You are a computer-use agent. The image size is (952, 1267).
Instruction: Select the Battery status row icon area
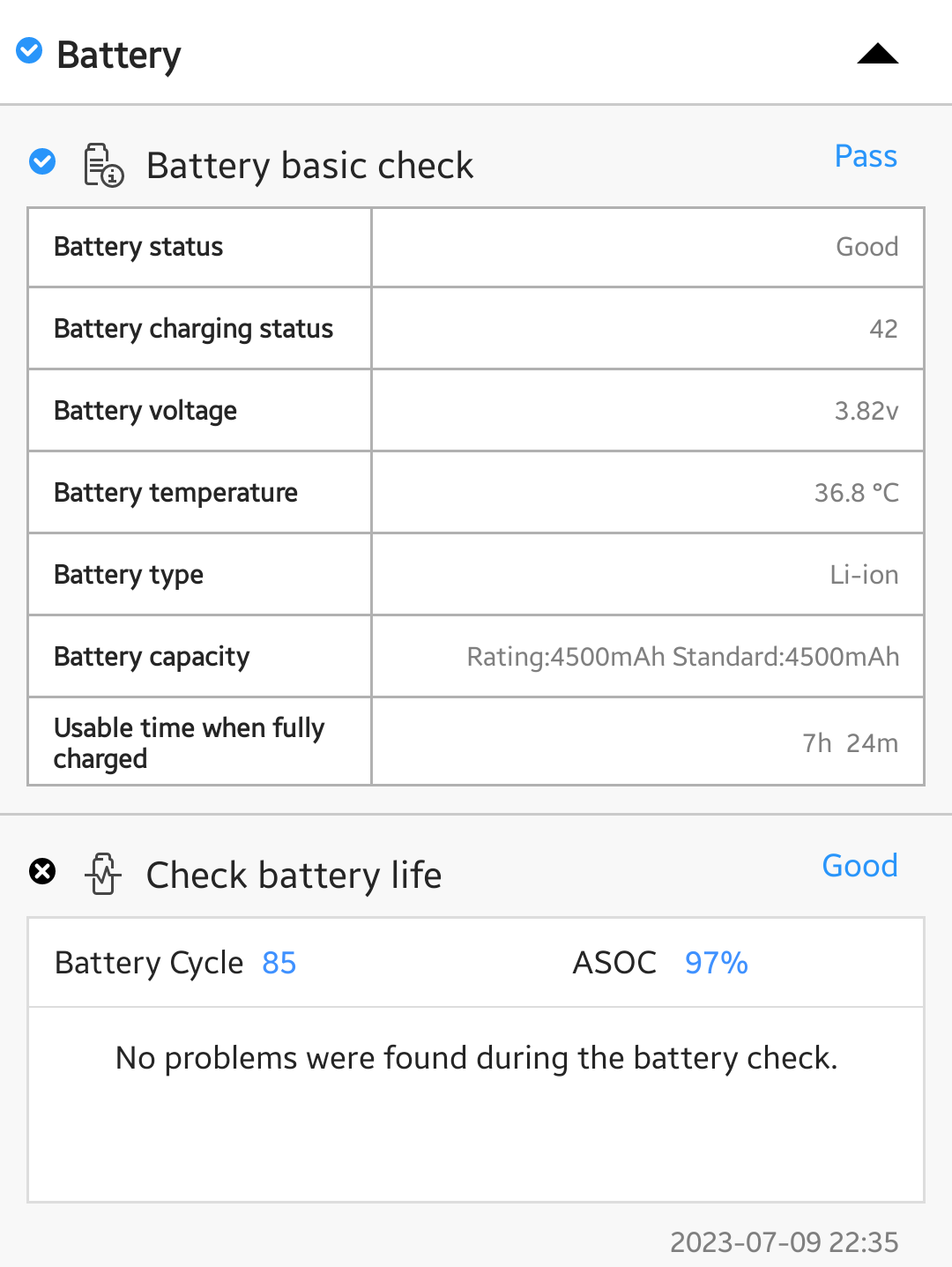pyautogui.click(x=138, y=247)
